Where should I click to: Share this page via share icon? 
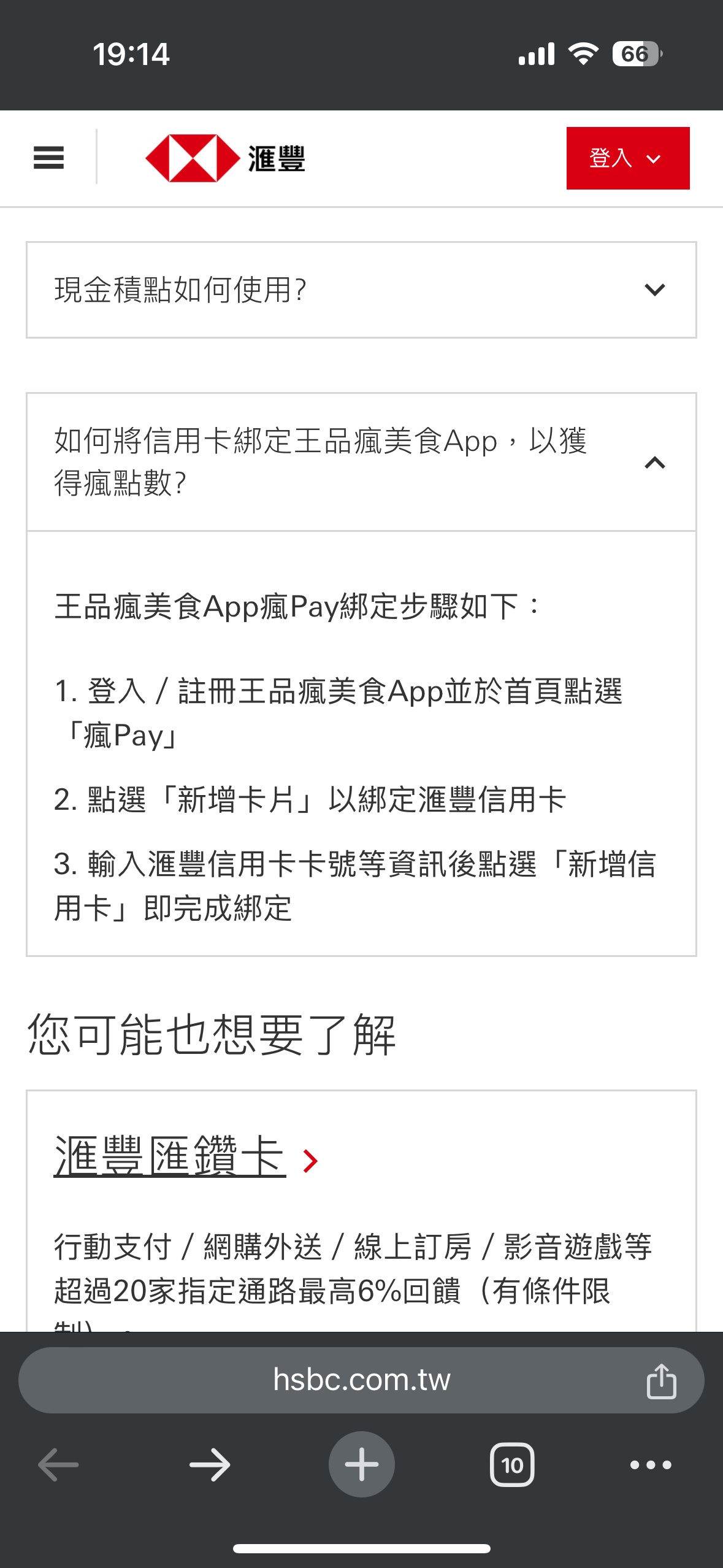[x=661, y=1381]
